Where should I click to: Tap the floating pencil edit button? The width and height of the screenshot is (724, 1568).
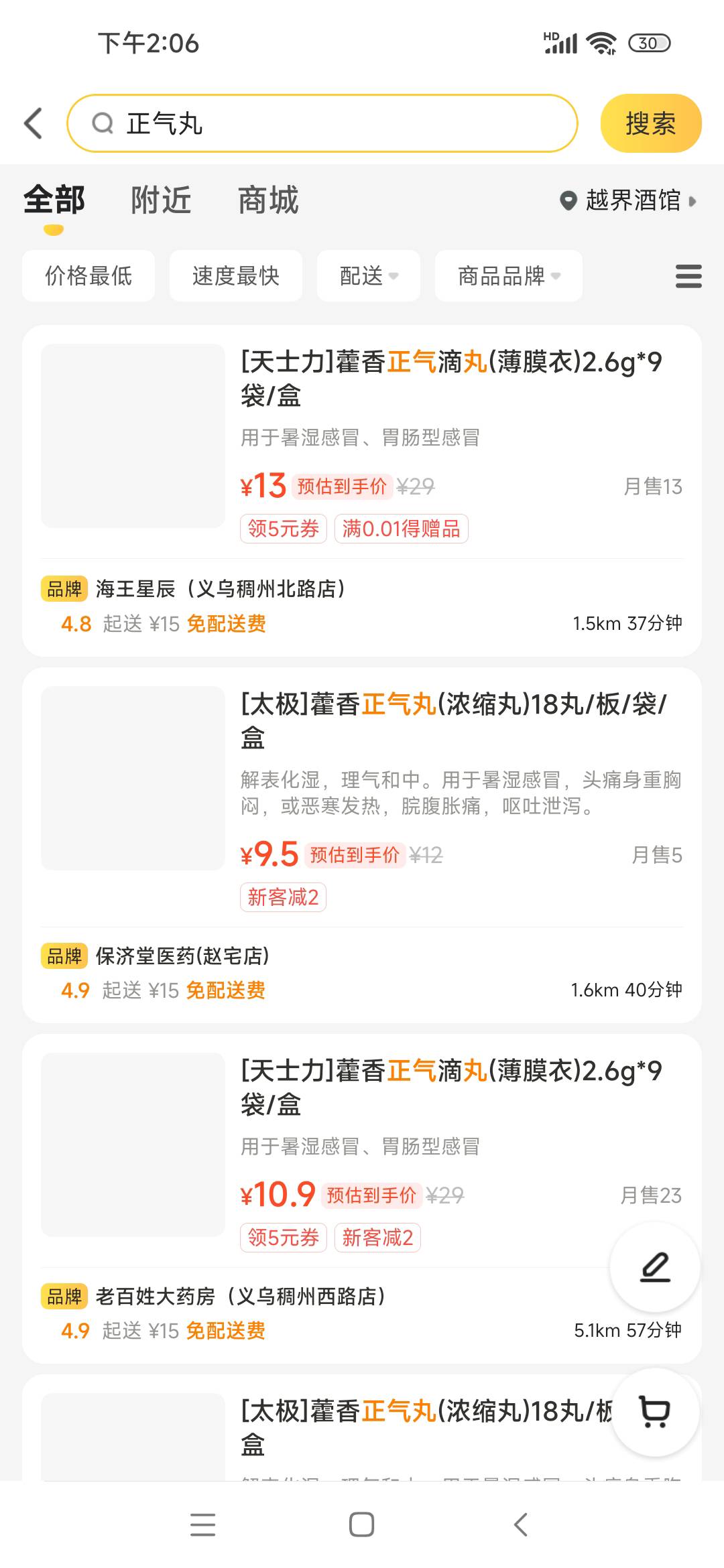coord(655,1266)
